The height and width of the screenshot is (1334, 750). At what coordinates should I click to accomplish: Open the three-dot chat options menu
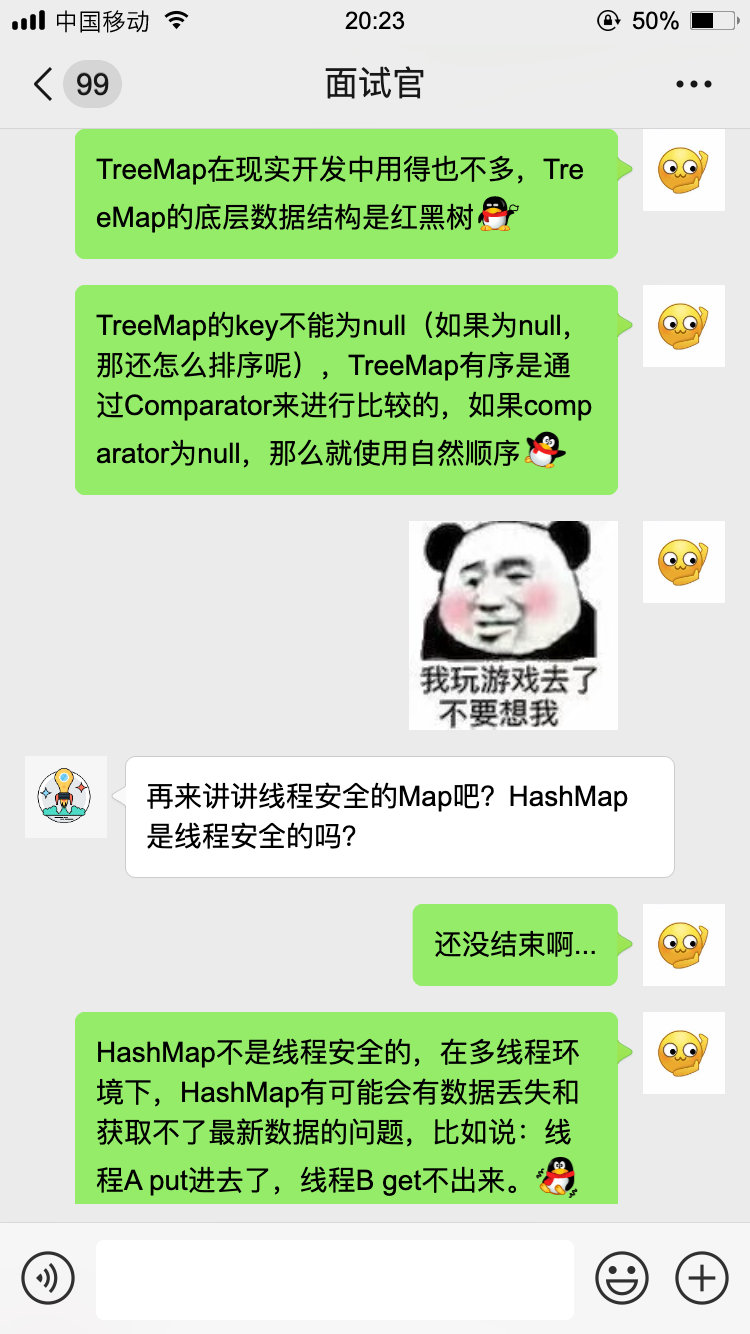(693, 84)
